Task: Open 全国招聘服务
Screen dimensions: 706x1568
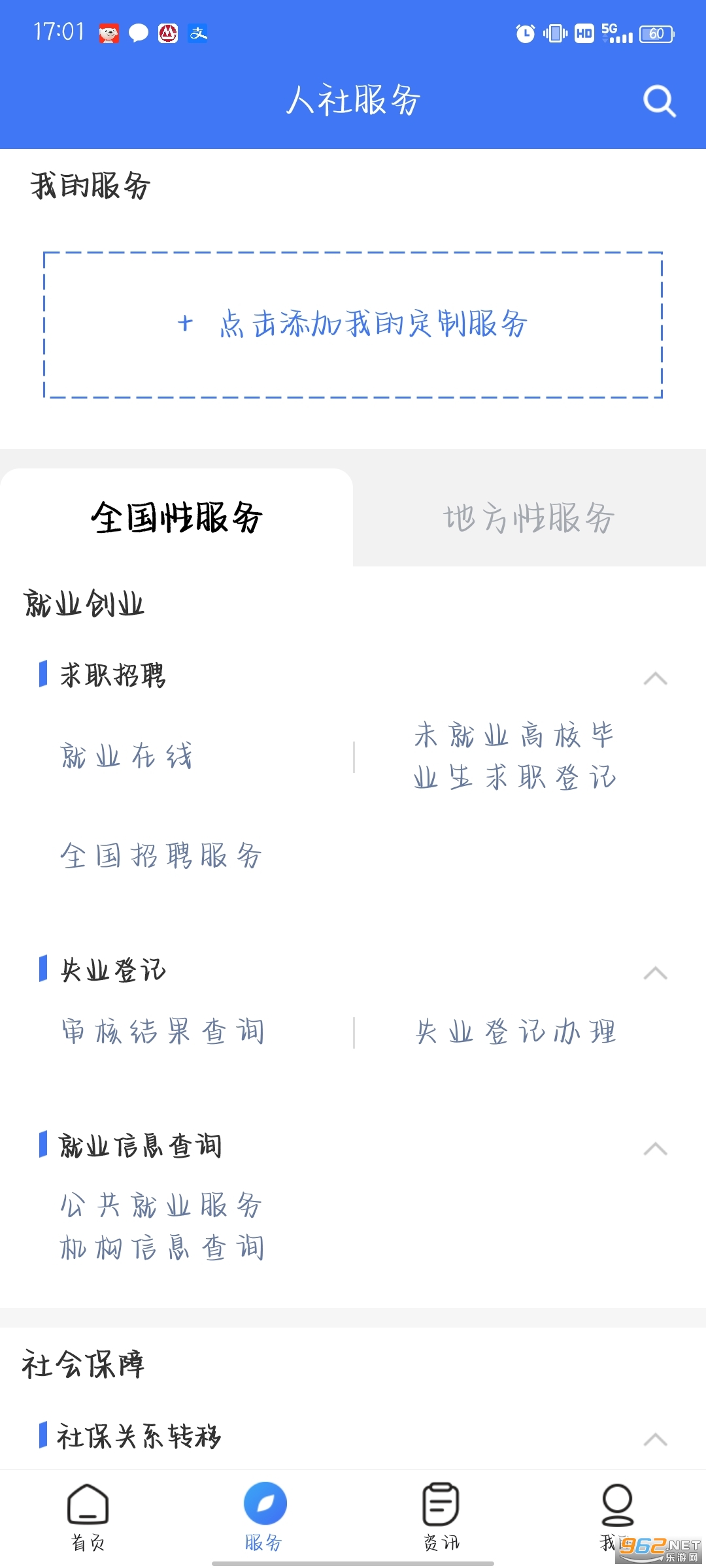Action: [x=161, y=856]
